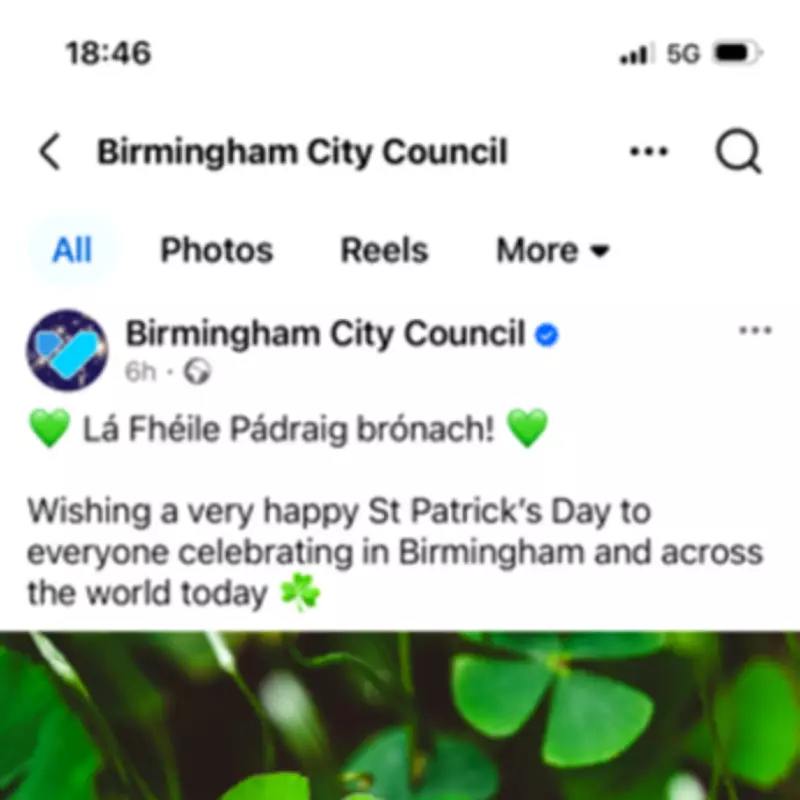This screenshot has width=800, height=800.
Task: Go back from Birmingham City Council page
Action: (50, 153)
